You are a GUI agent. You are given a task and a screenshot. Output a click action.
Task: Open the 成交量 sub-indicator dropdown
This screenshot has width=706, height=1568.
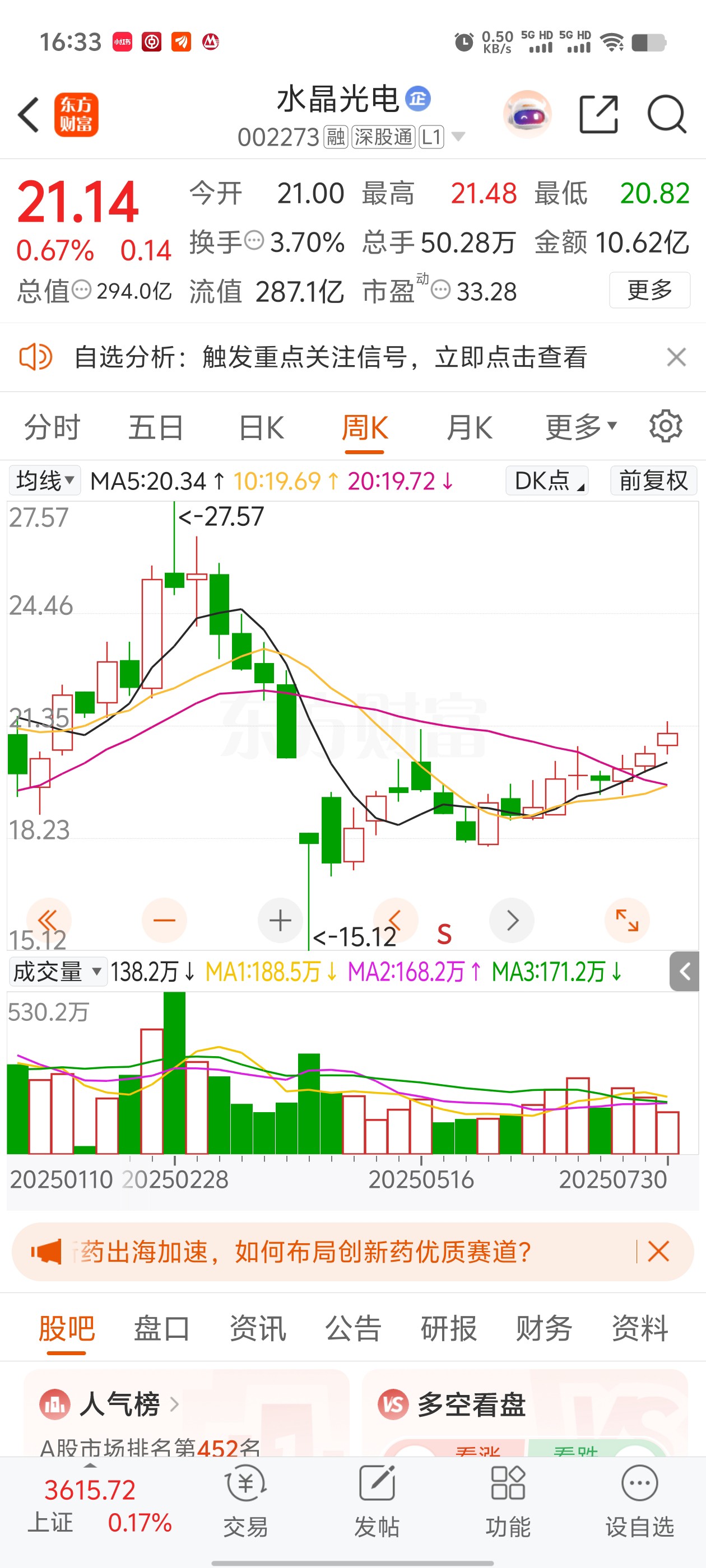pos(57,972)
